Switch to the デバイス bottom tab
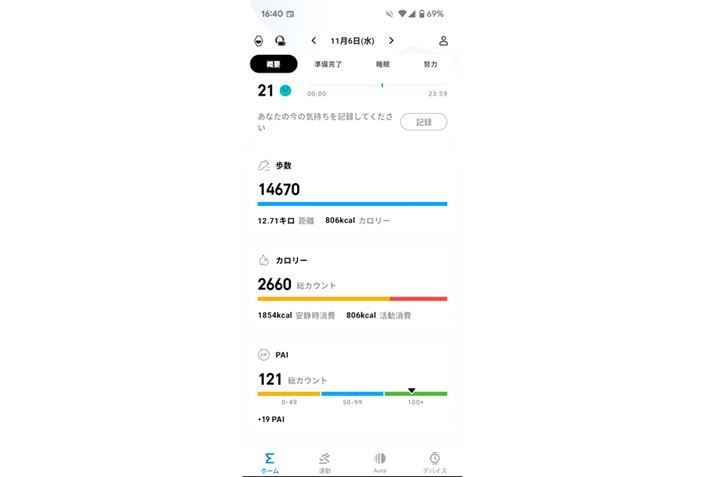This screenshot has height=477, width=715. pyautogui.click(x=434, y=462)
